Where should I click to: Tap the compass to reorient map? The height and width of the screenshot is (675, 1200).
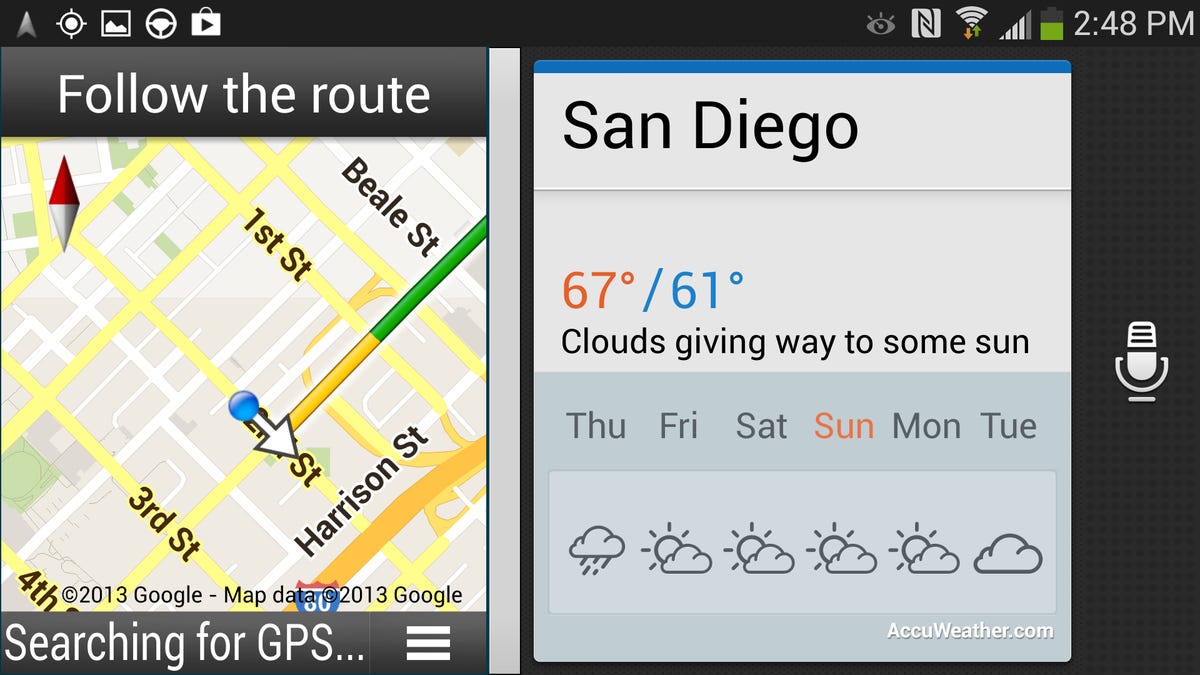tap(64, 203)
